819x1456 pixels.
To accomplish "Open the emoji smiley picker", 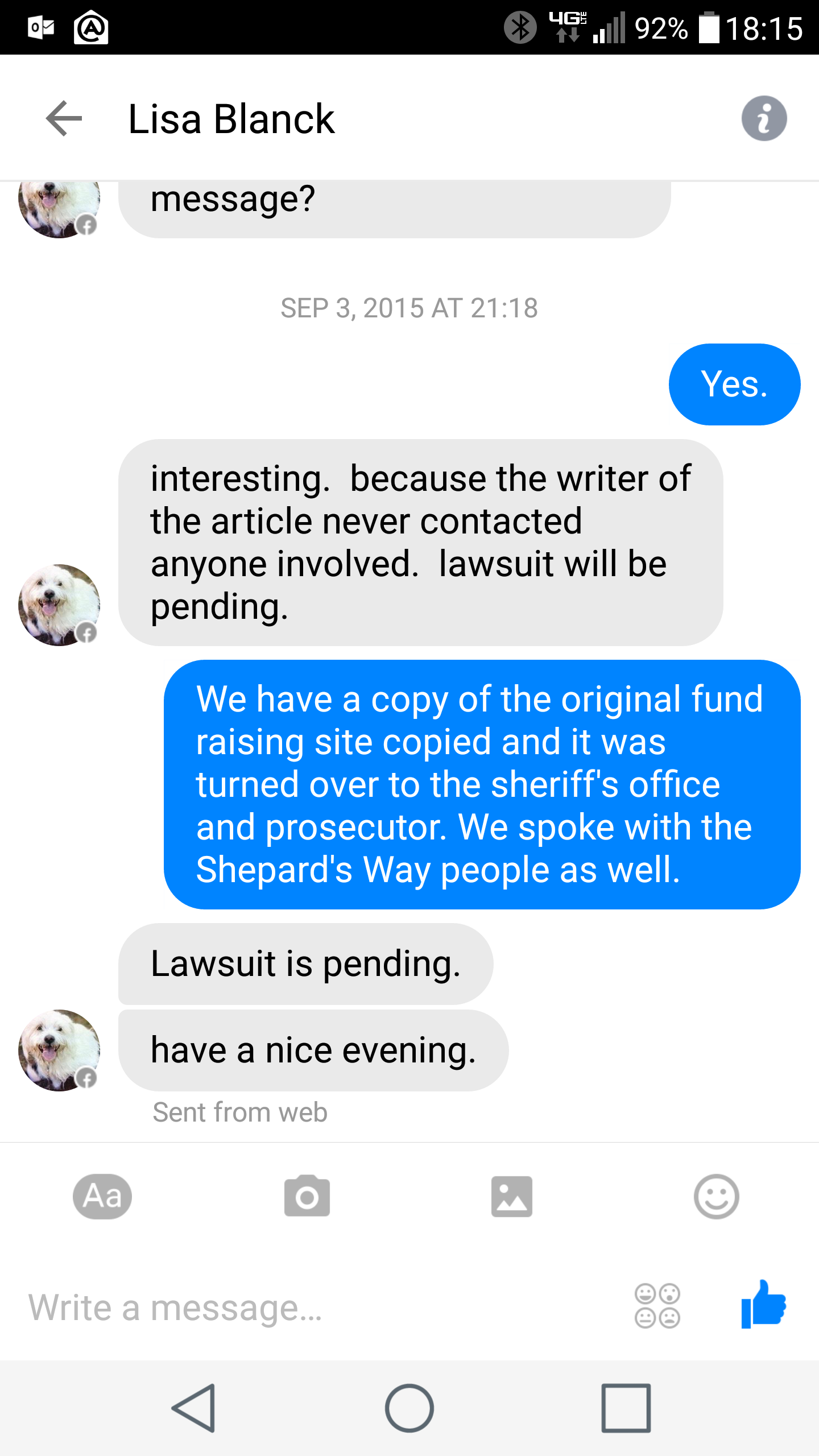I will pos(716,1196).
